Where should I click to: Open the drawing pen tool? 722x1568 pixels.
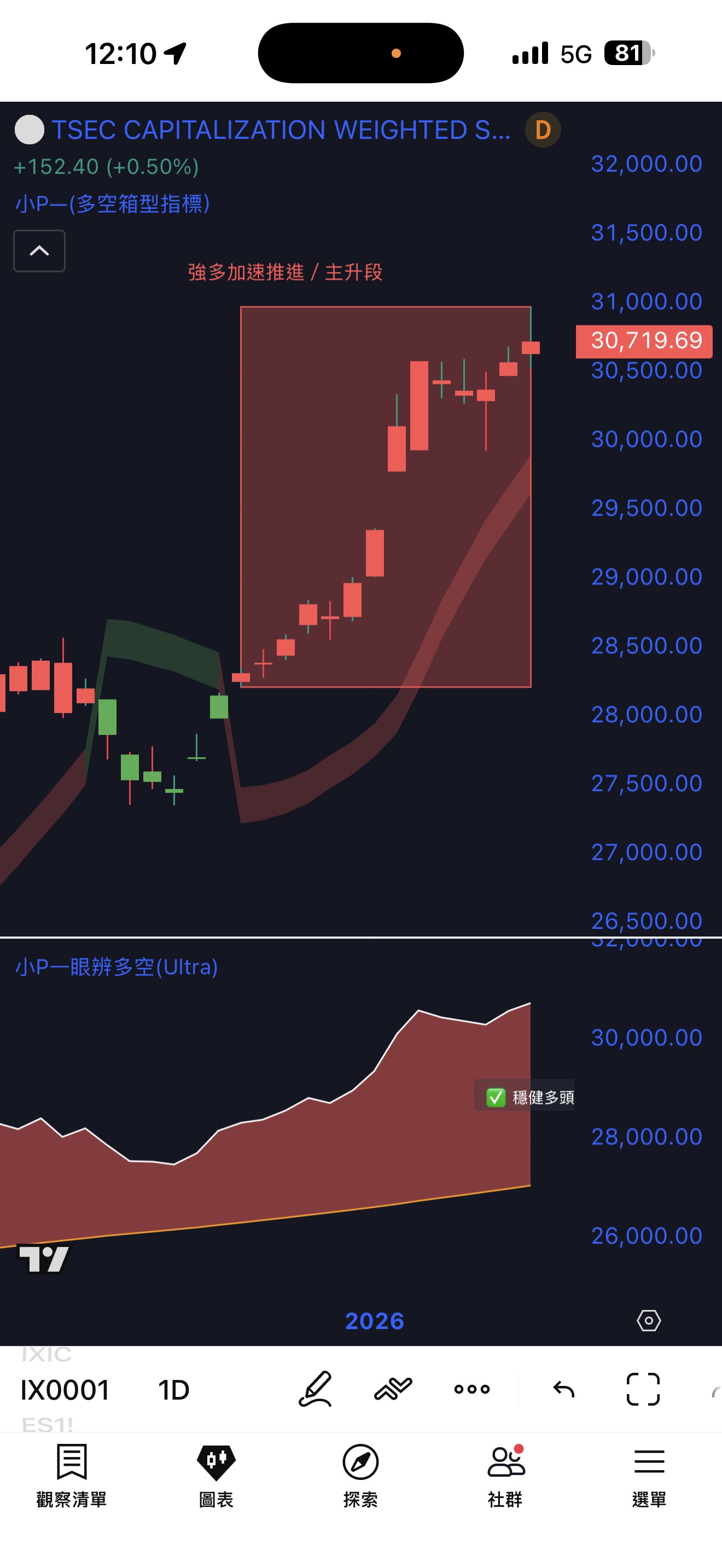click(x=316, y=1389)
